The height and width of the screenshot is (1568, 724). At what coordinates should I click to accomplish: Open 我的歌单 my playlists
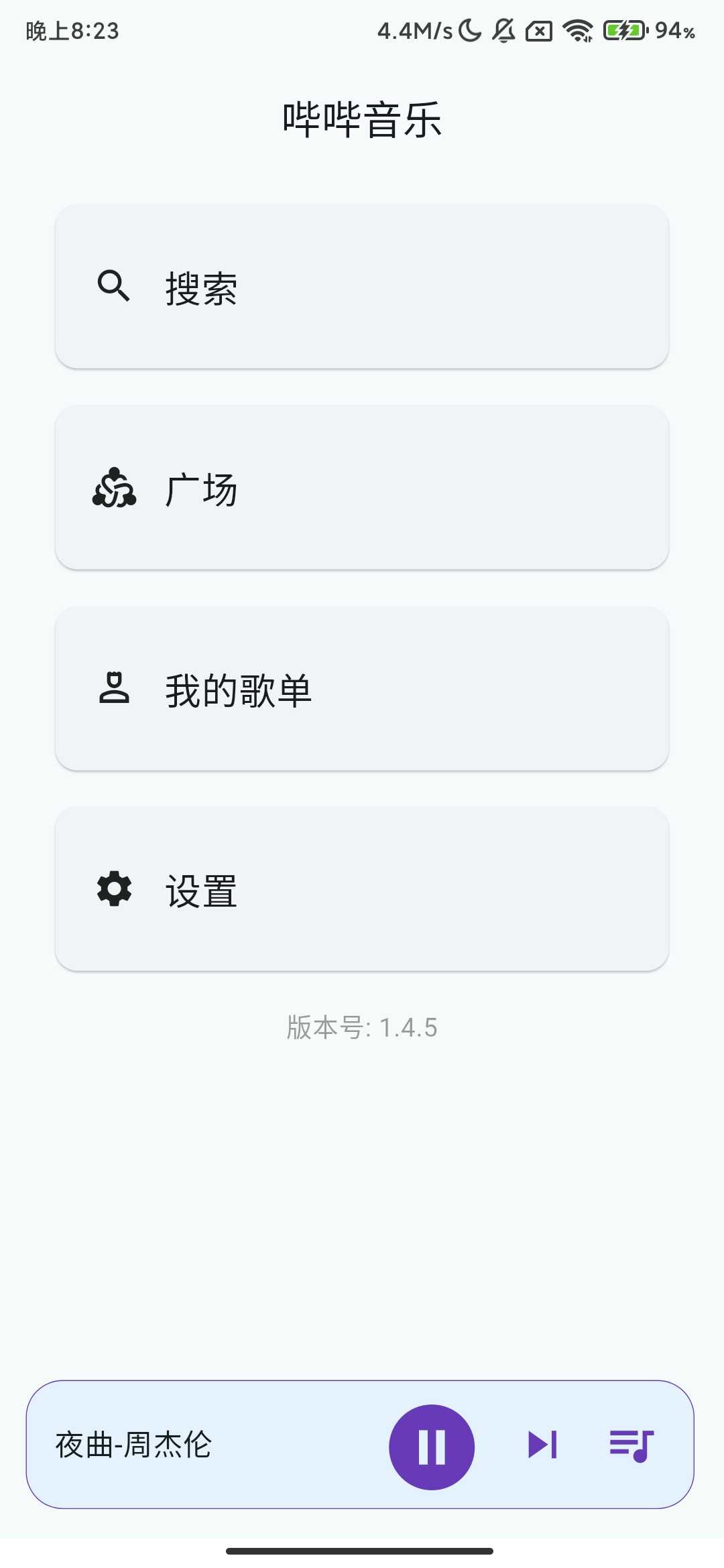362,689
